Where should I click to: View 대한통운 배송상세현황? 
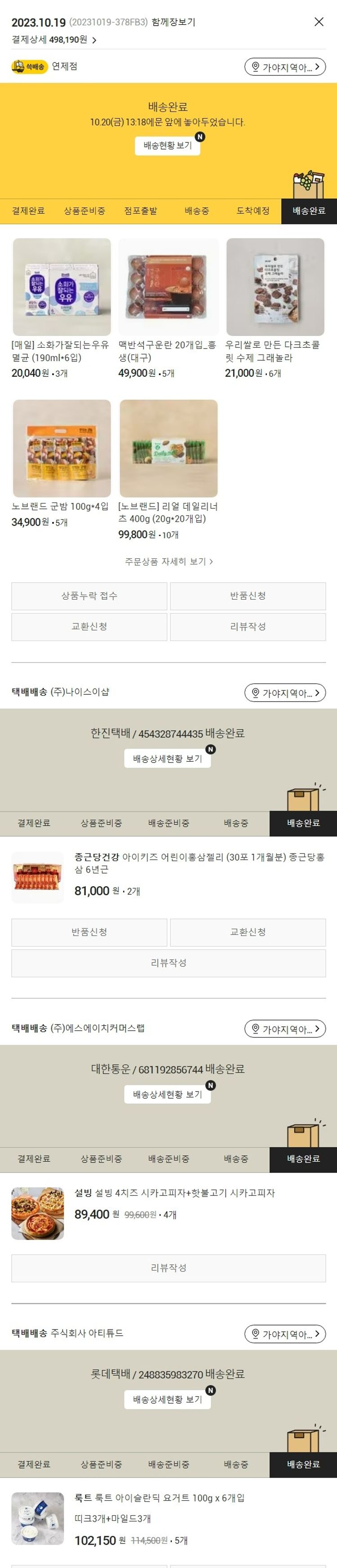point(168,1095)
